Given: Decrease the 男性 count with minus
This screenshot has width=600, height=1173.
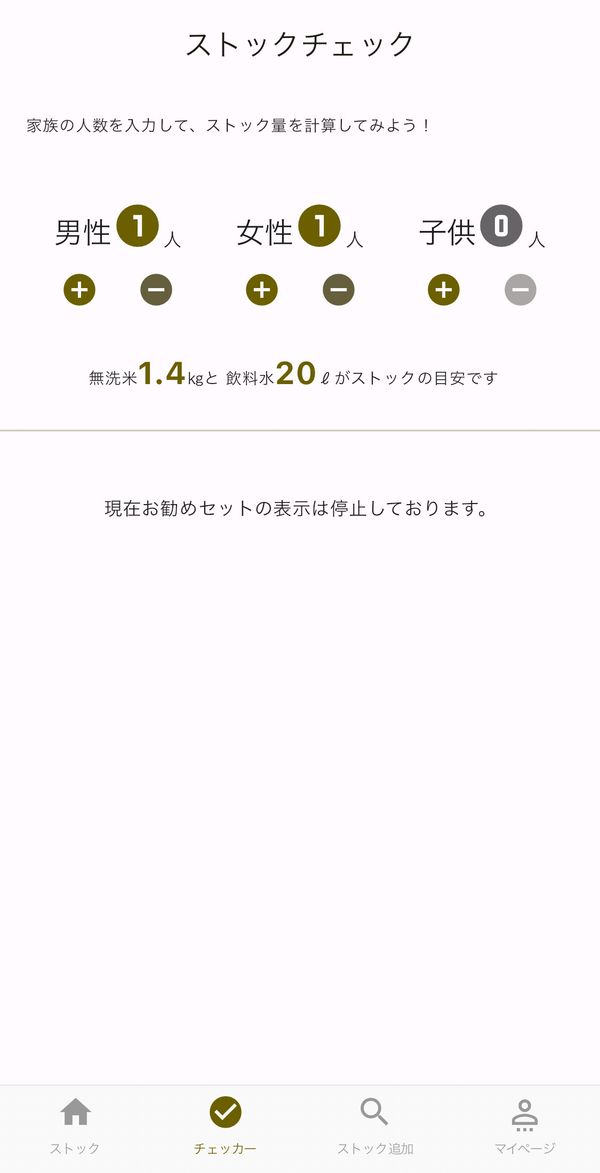Looking at the screenshot, I should pos(156,290).
